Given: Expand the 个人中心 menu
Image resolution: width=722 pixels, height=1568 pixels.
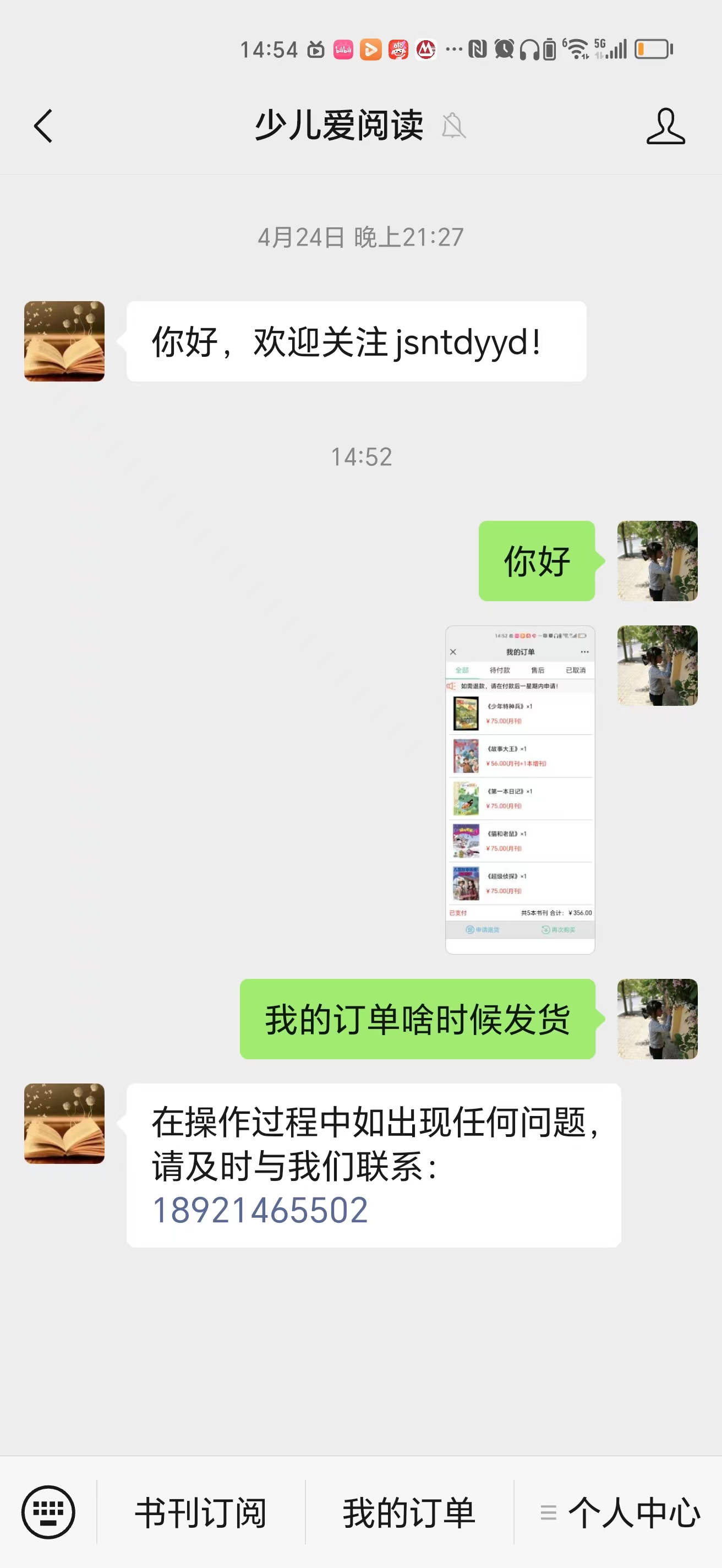Looking at the screenshot, I should tap(620, 1512).
